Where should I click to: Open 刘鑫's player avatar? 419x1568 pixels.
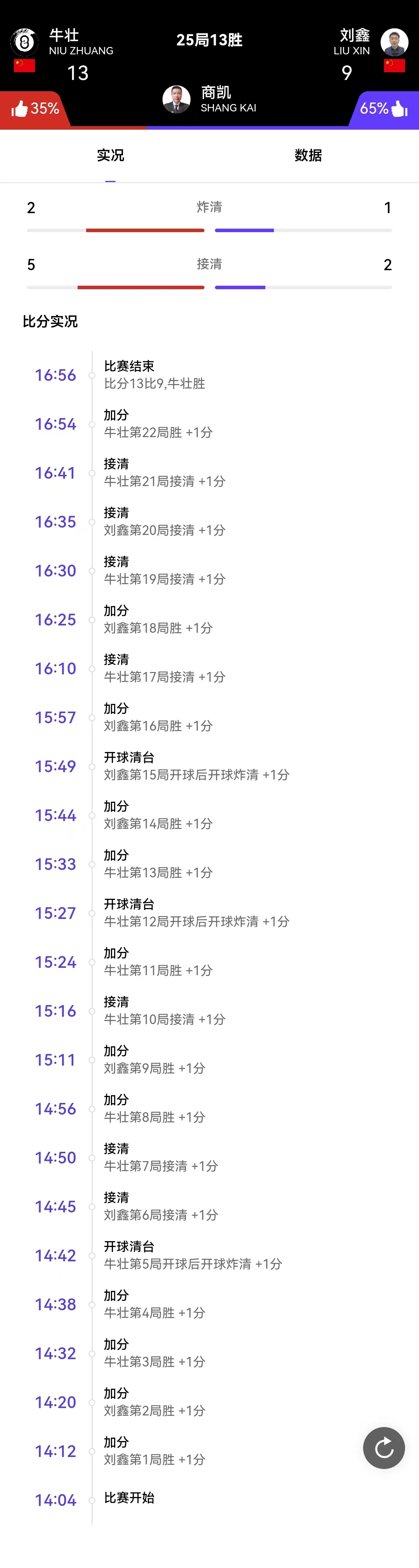point(394,43)
